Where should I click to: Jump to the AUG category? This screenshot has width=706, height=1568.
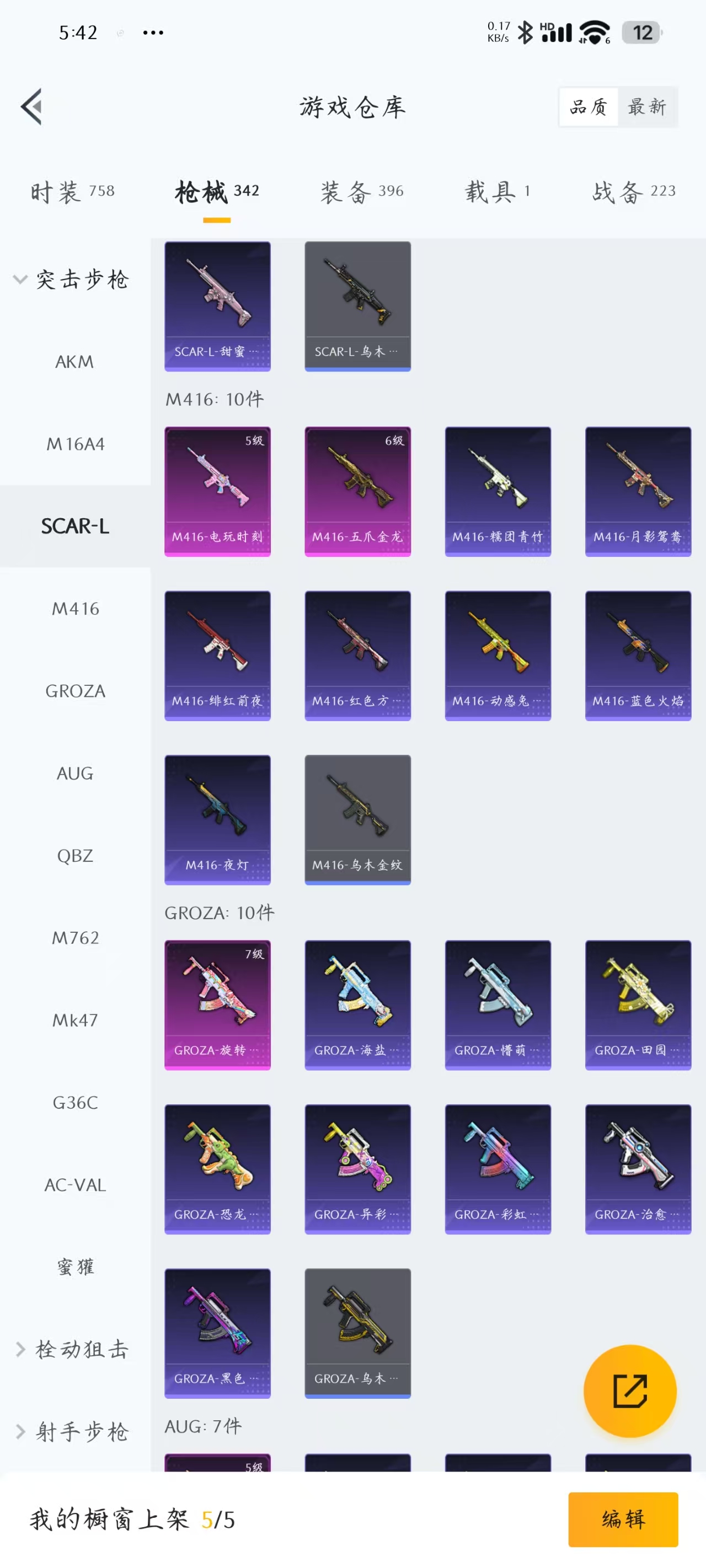point(75,773)
